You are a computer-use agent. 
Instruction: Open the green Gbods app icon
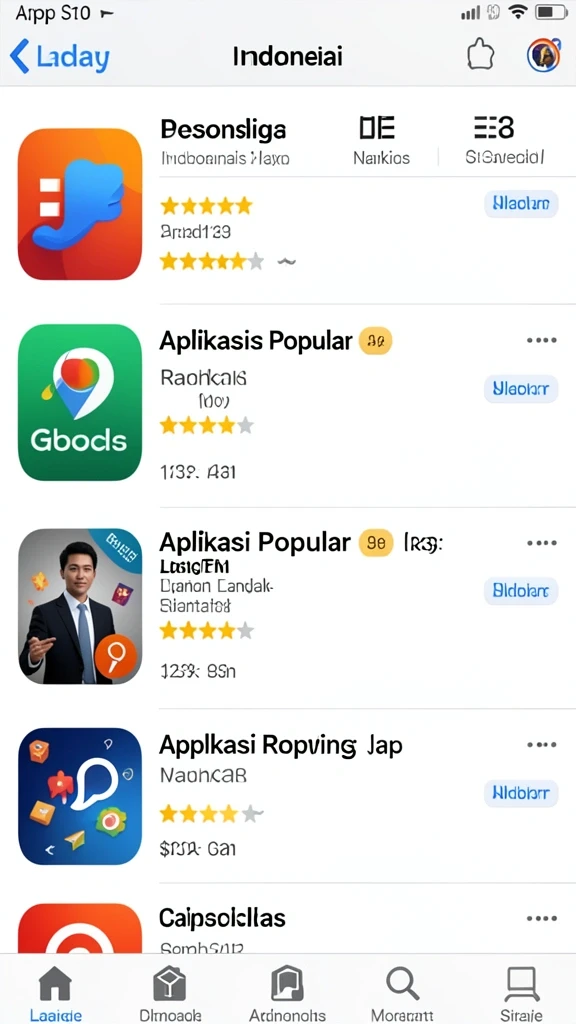click(x=80, y=402)
